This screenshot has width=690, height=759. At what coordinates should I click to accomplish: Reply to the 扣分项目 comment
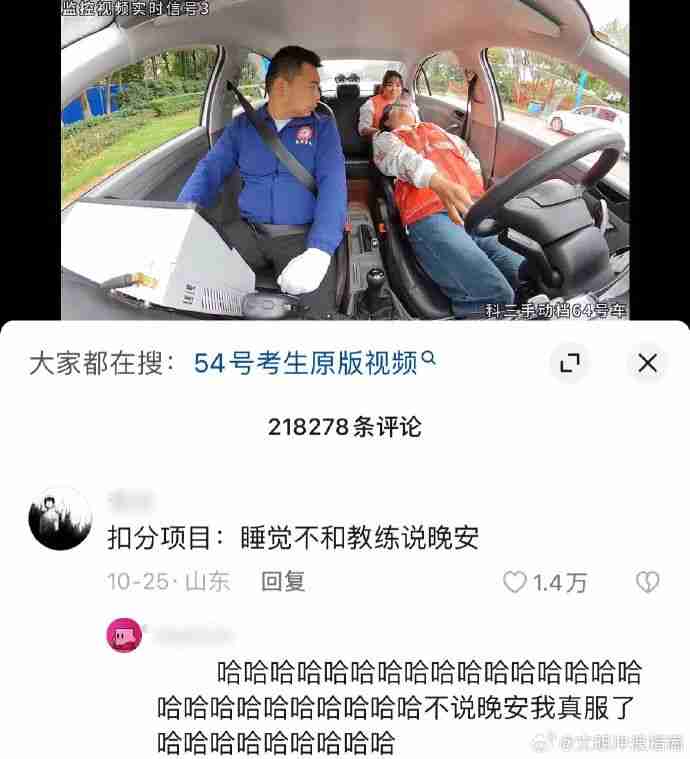(283, 581)
